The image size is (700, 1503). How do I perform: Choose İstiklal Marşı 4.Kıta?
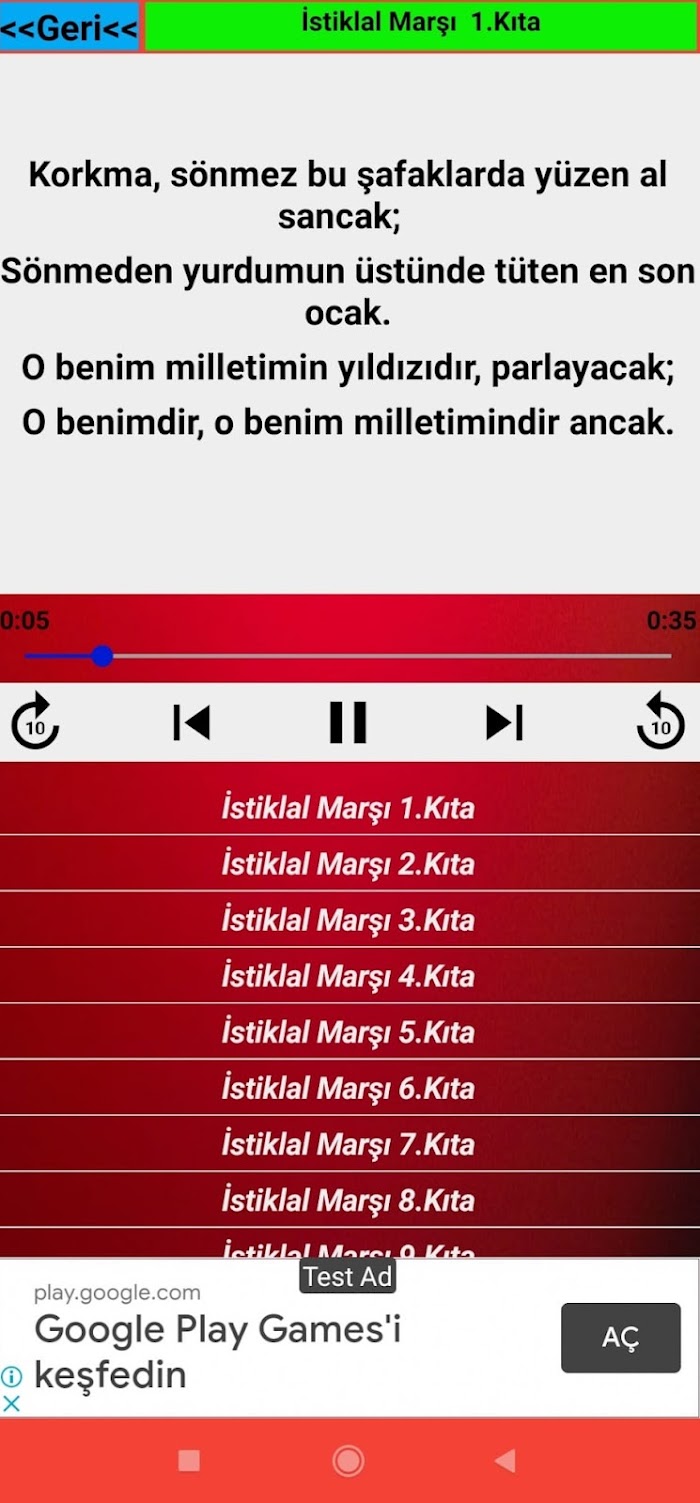(348, 976)
